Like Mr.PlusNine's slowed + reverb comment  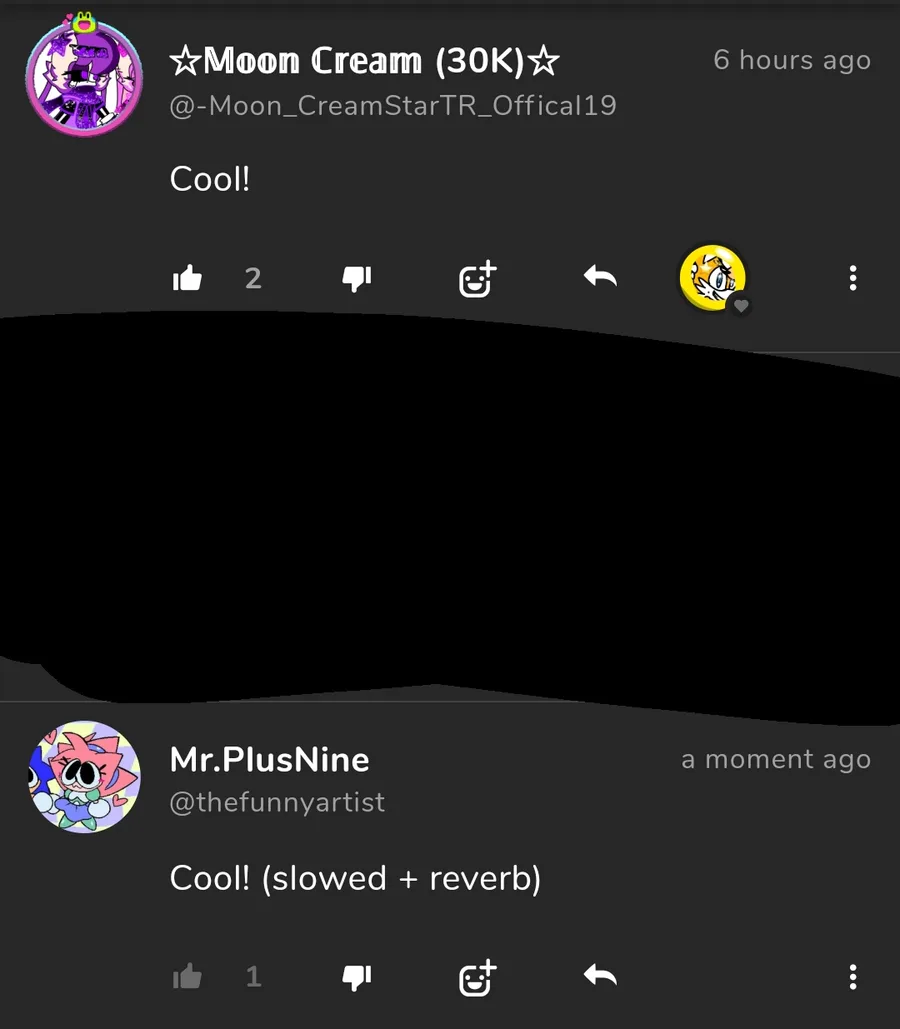(x=187, y=977)
